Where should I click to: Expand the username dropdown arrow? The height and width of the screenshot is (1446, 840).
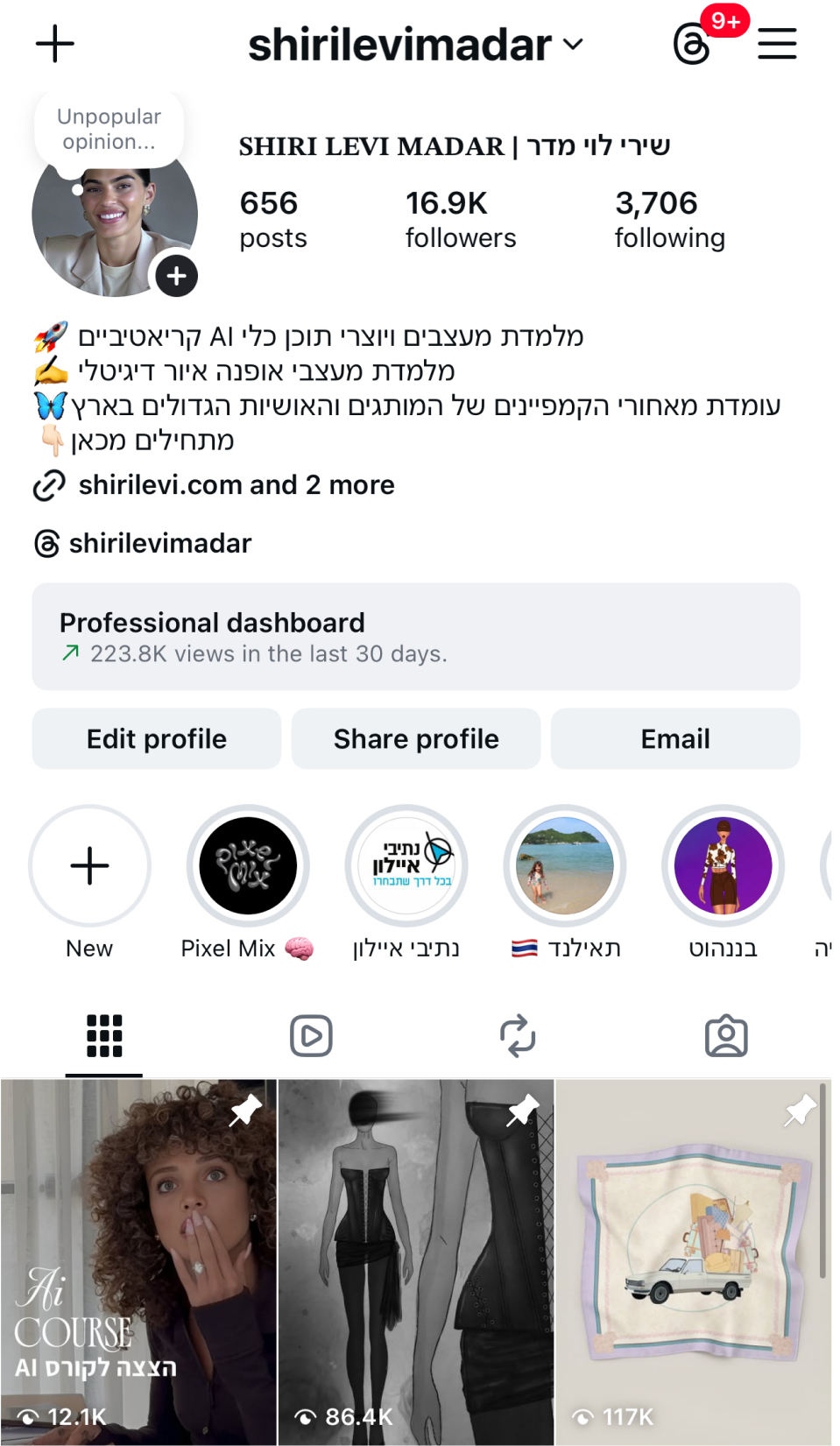point(574,44)
